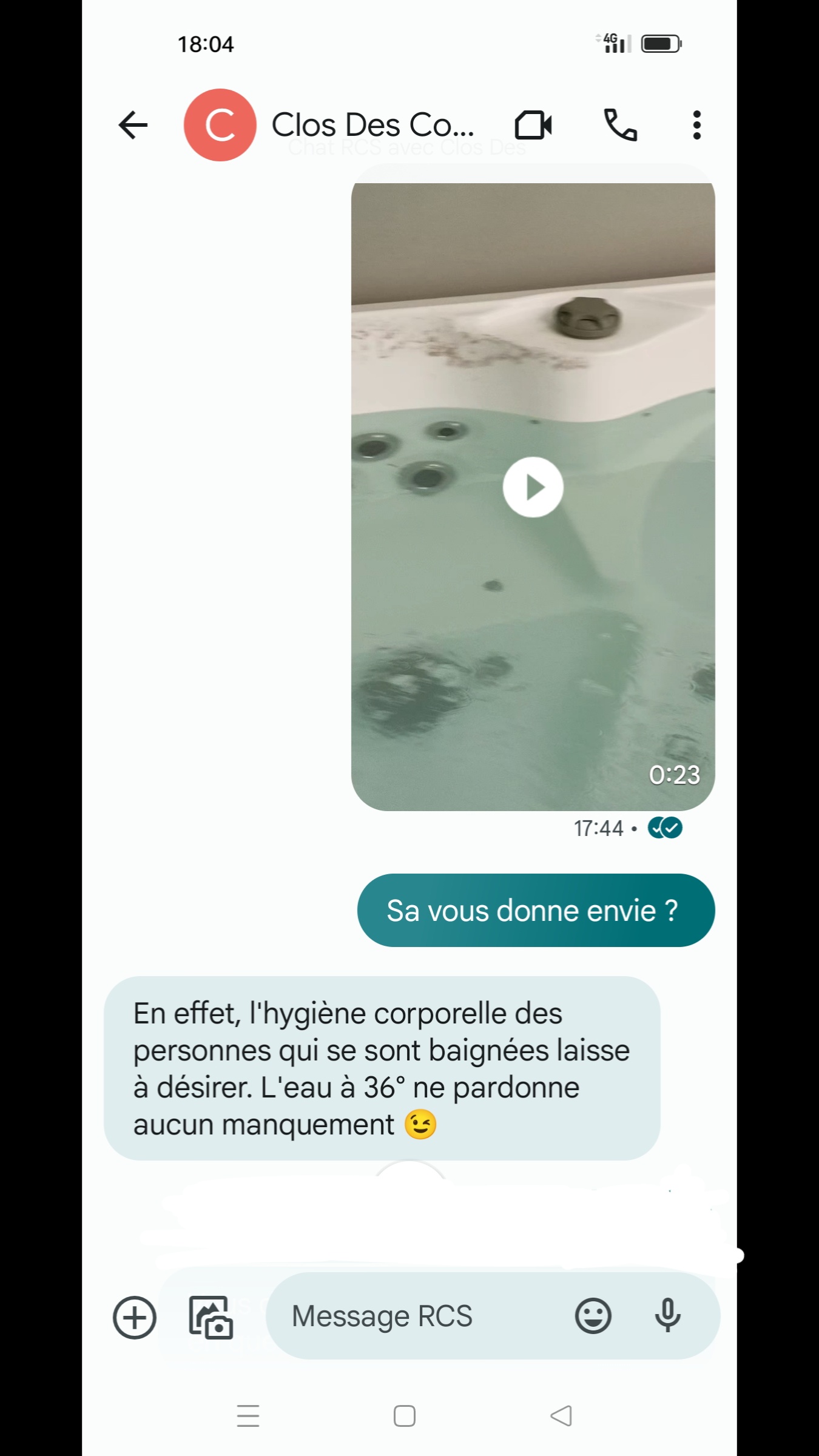Open the plus attachment menu
The height and width of the screenshot is (1456, 819).
[135, 1317]
